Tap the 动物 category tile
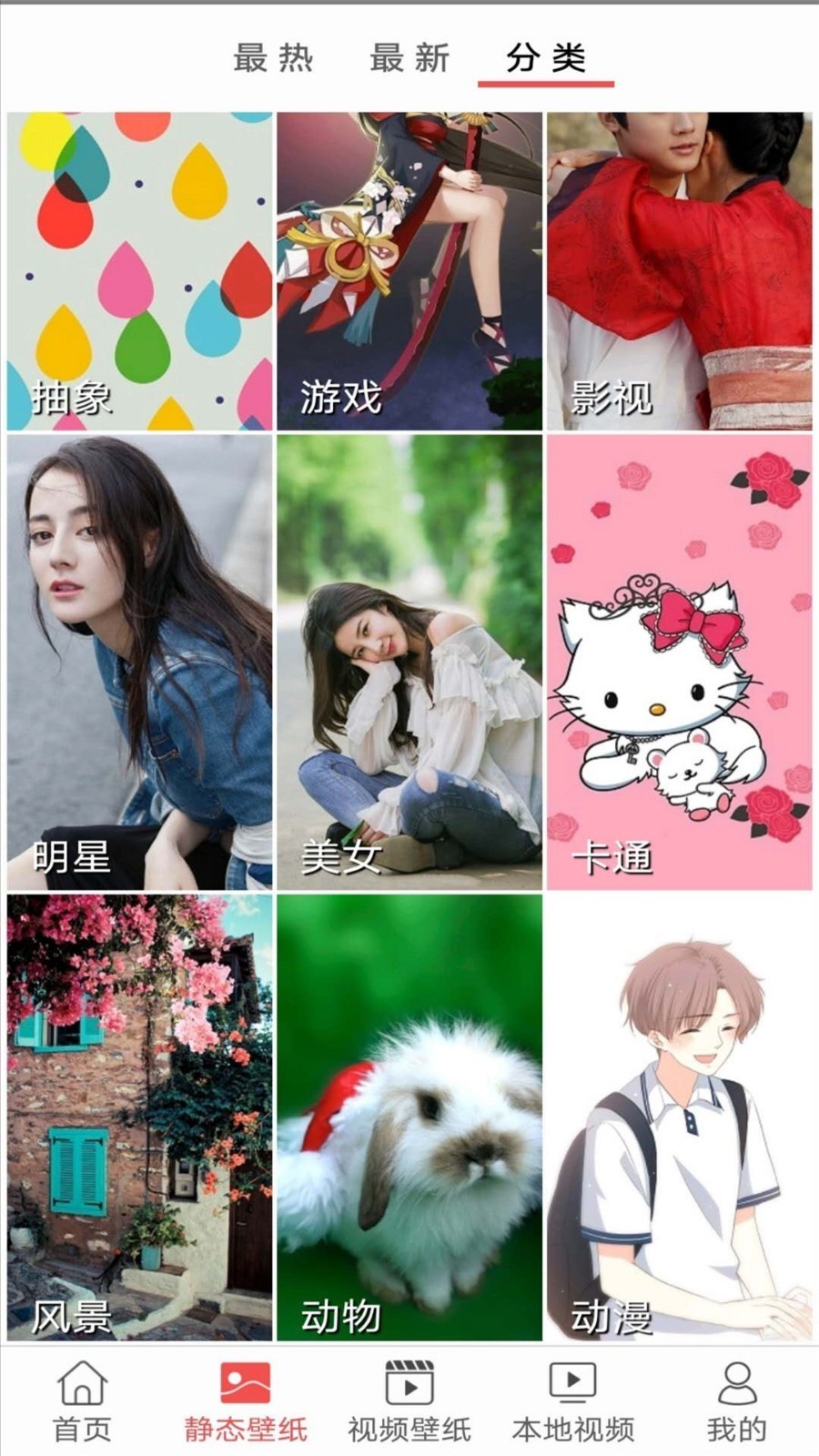This screenshot has height=1456, width=819. [x=409, y=1117]
